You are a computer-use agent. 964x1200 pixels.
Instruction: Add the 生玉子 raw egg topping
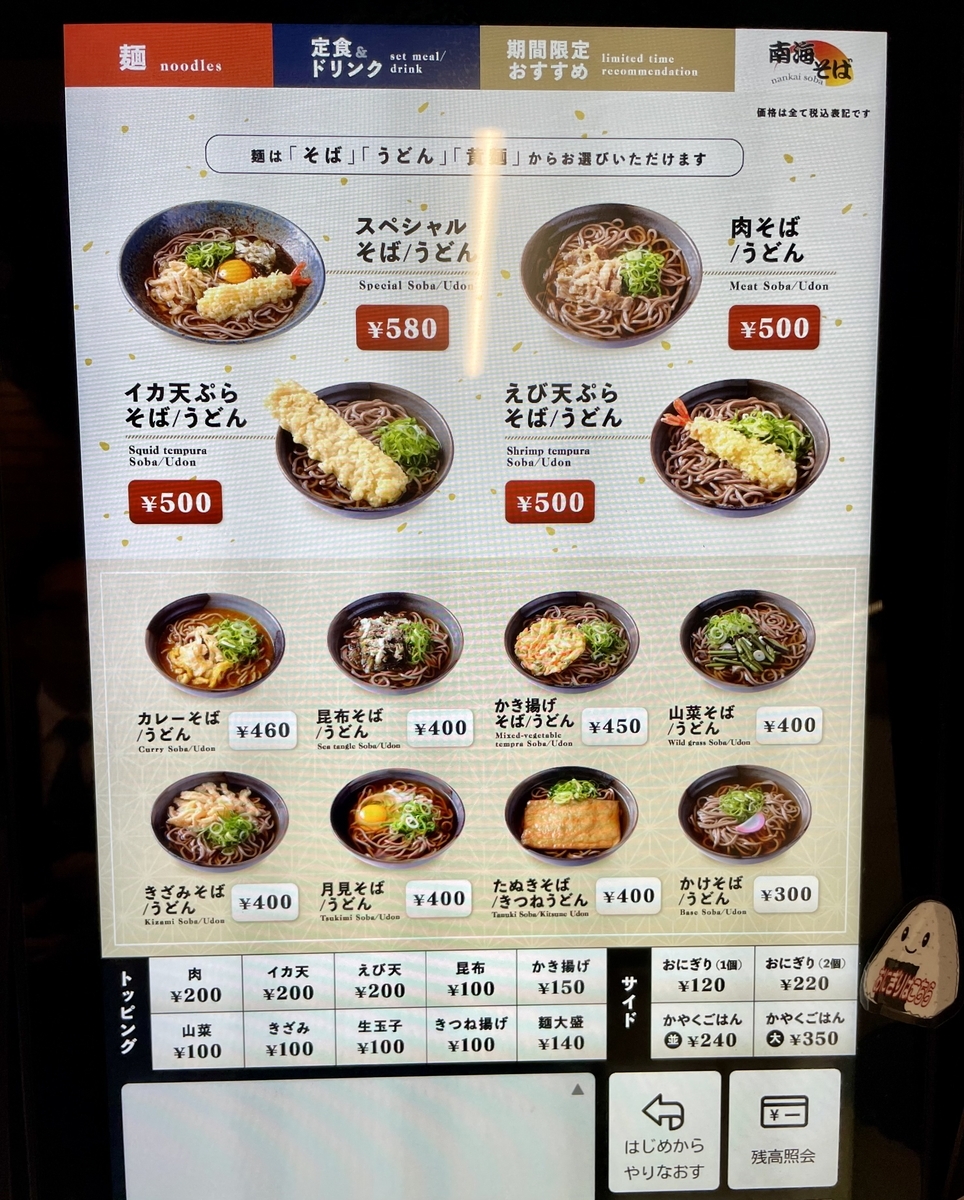(x=380, y=1036)
